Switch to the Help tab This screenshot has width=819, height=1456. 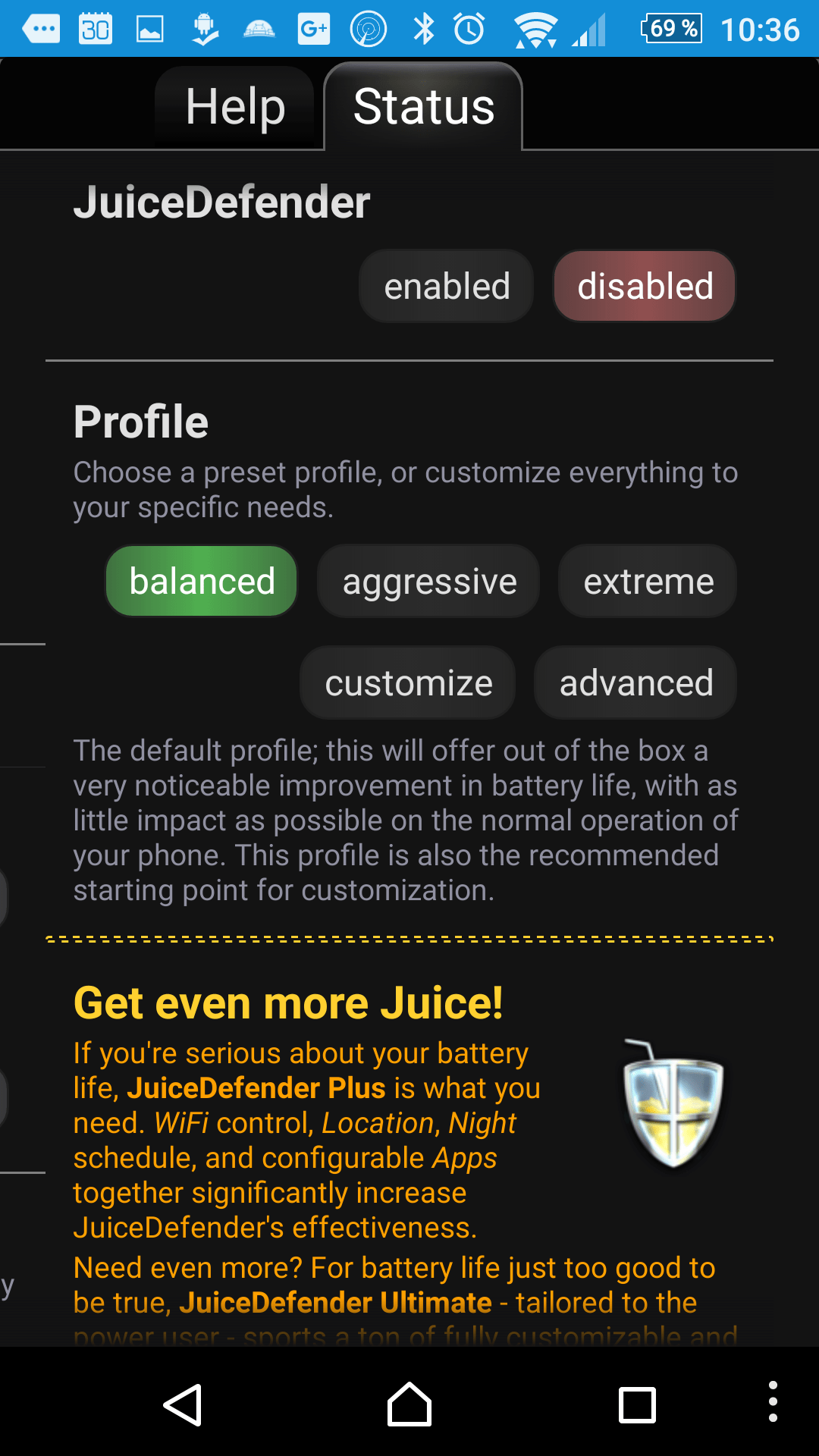coord(235,107)
